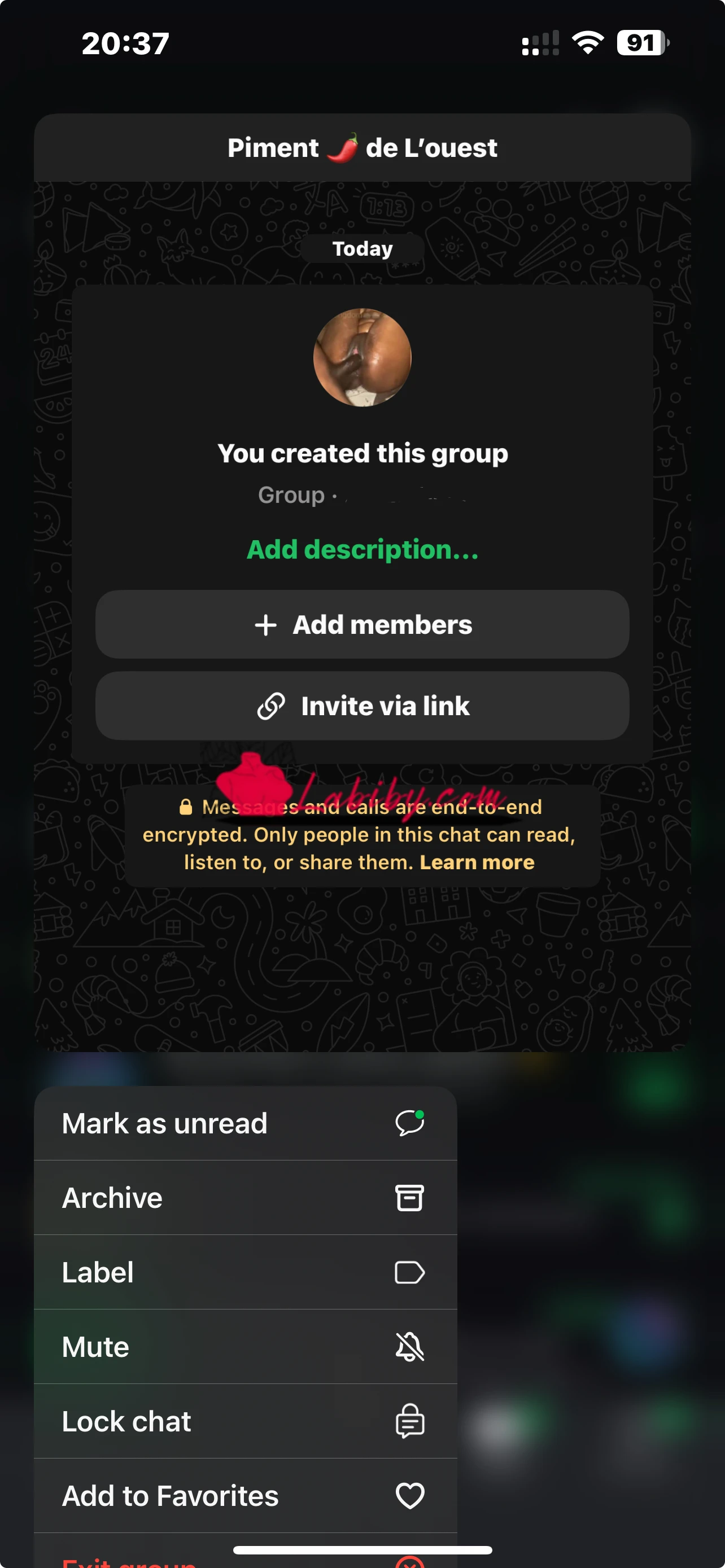Select Invite via link
The height and width of the screenshot is (1568, 725).
[362, 706]
